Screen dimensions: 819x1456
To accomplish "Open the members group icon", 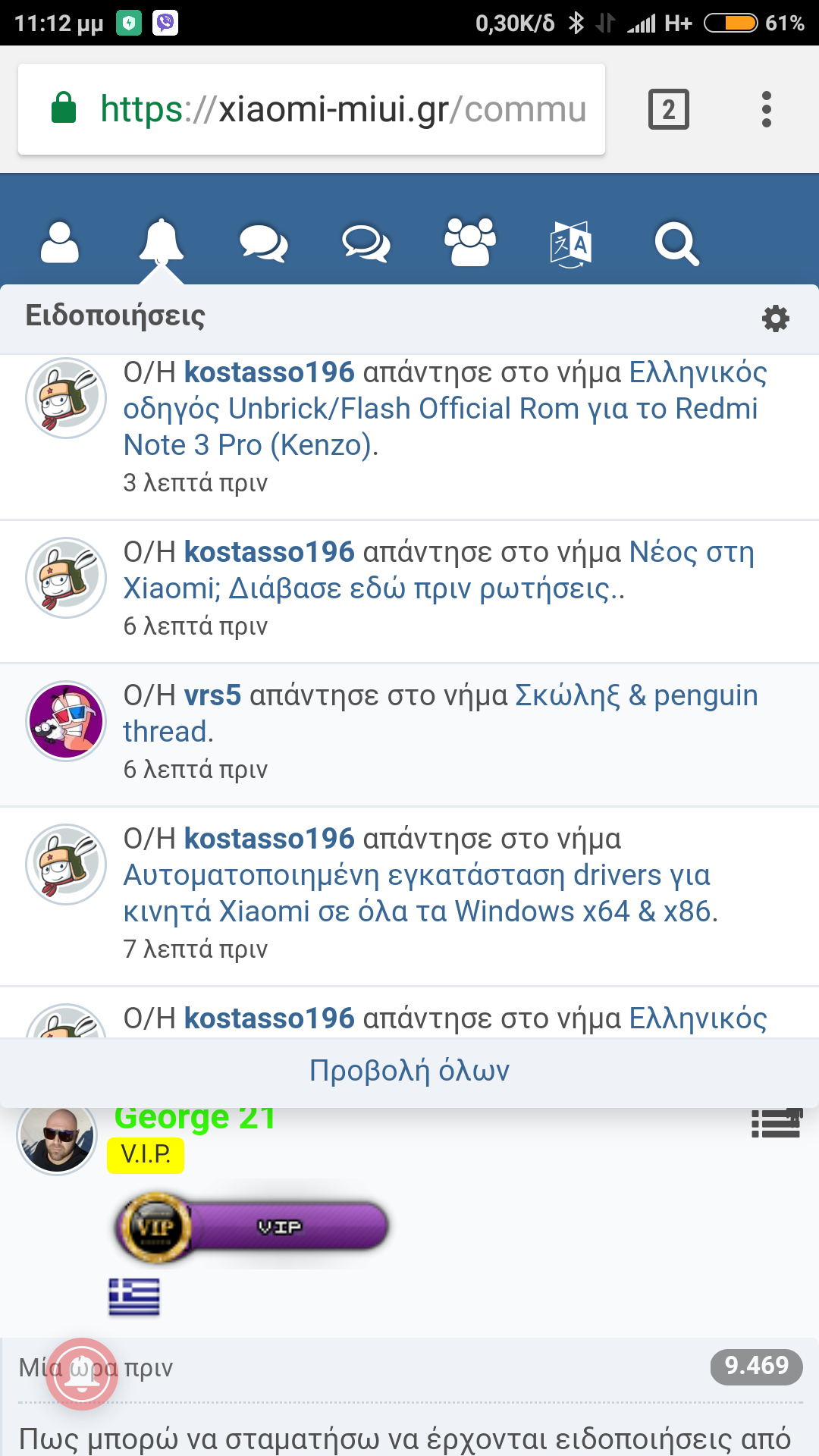I will [469, 243].
